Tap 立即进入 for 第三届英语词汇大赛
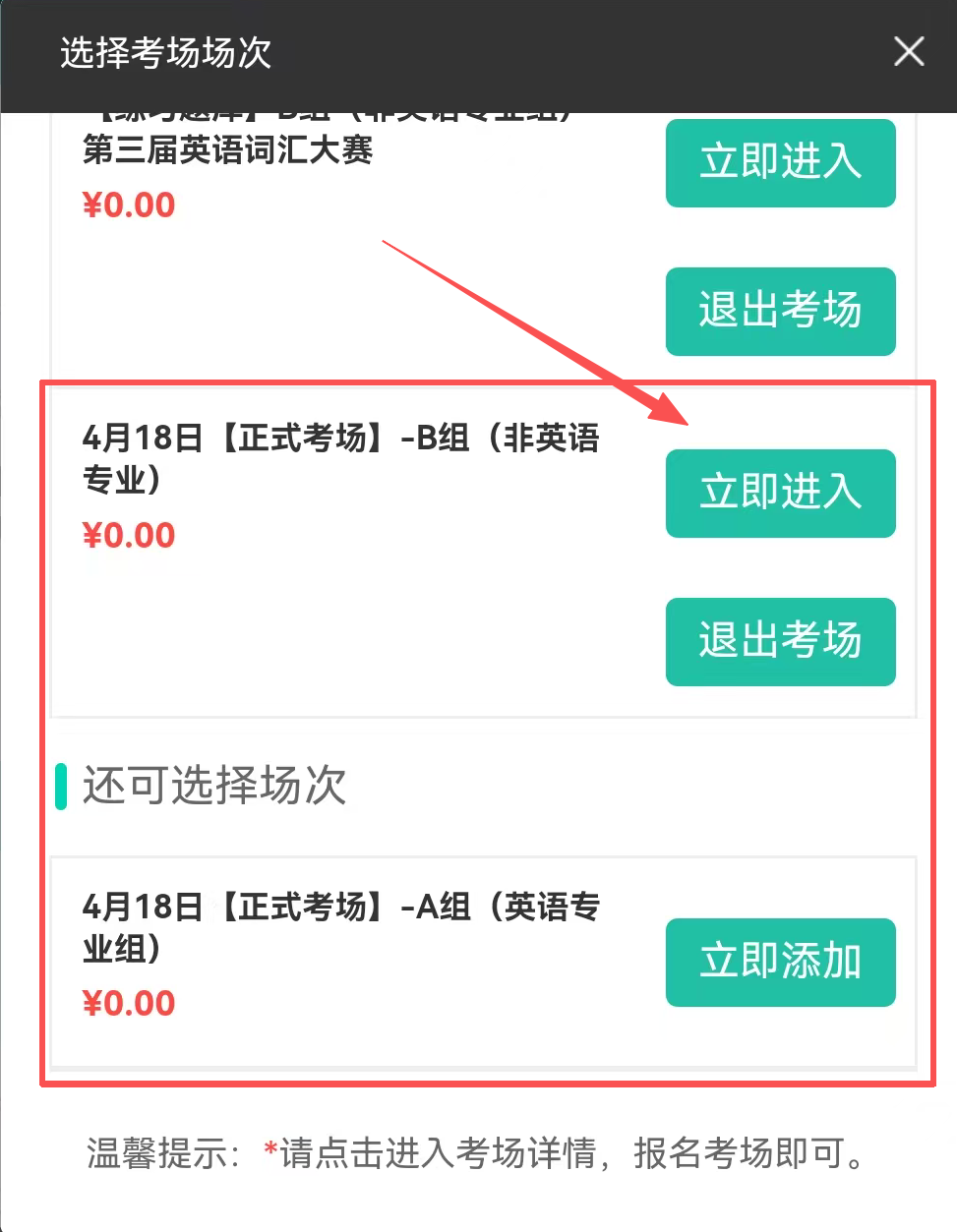 (x=780, y=163)
